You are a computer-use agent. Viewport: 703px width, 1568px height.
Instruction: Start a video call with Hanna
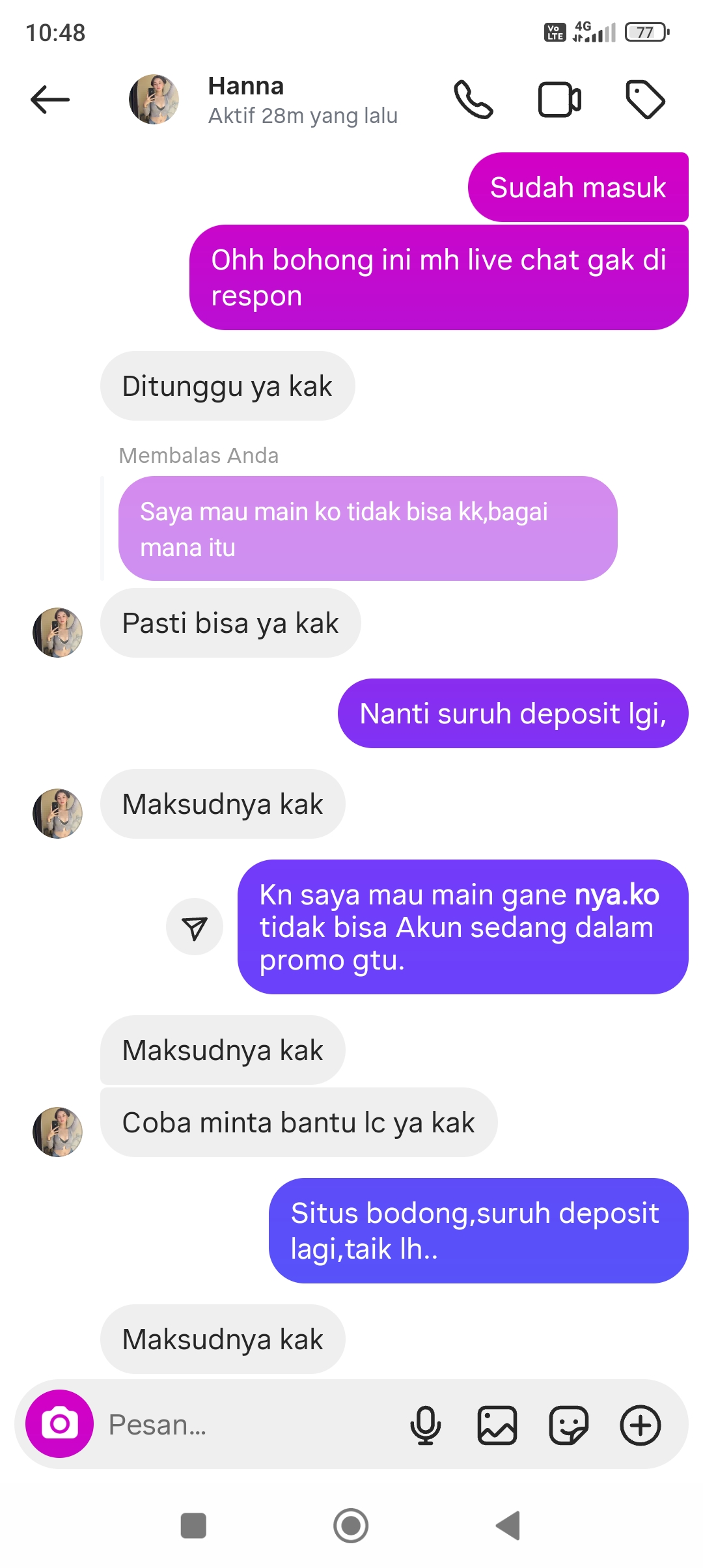pos(559,100)
